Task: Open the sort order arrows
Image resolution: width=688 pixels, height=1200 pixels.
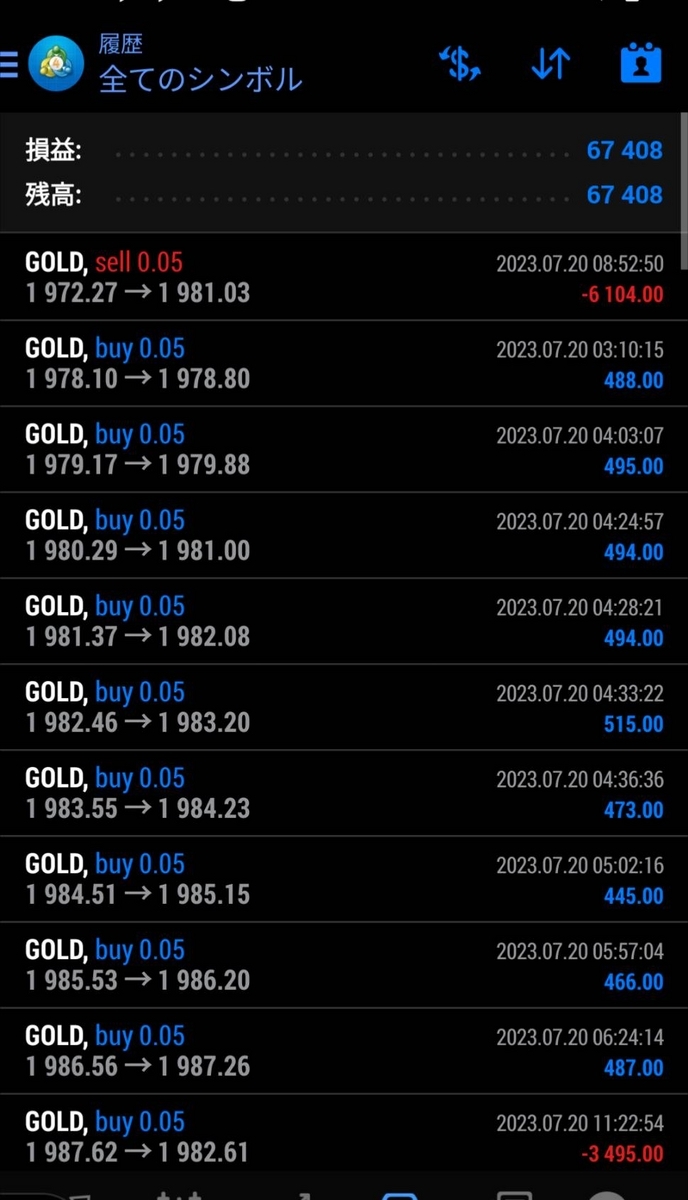Action: click(x=550, y=64)
